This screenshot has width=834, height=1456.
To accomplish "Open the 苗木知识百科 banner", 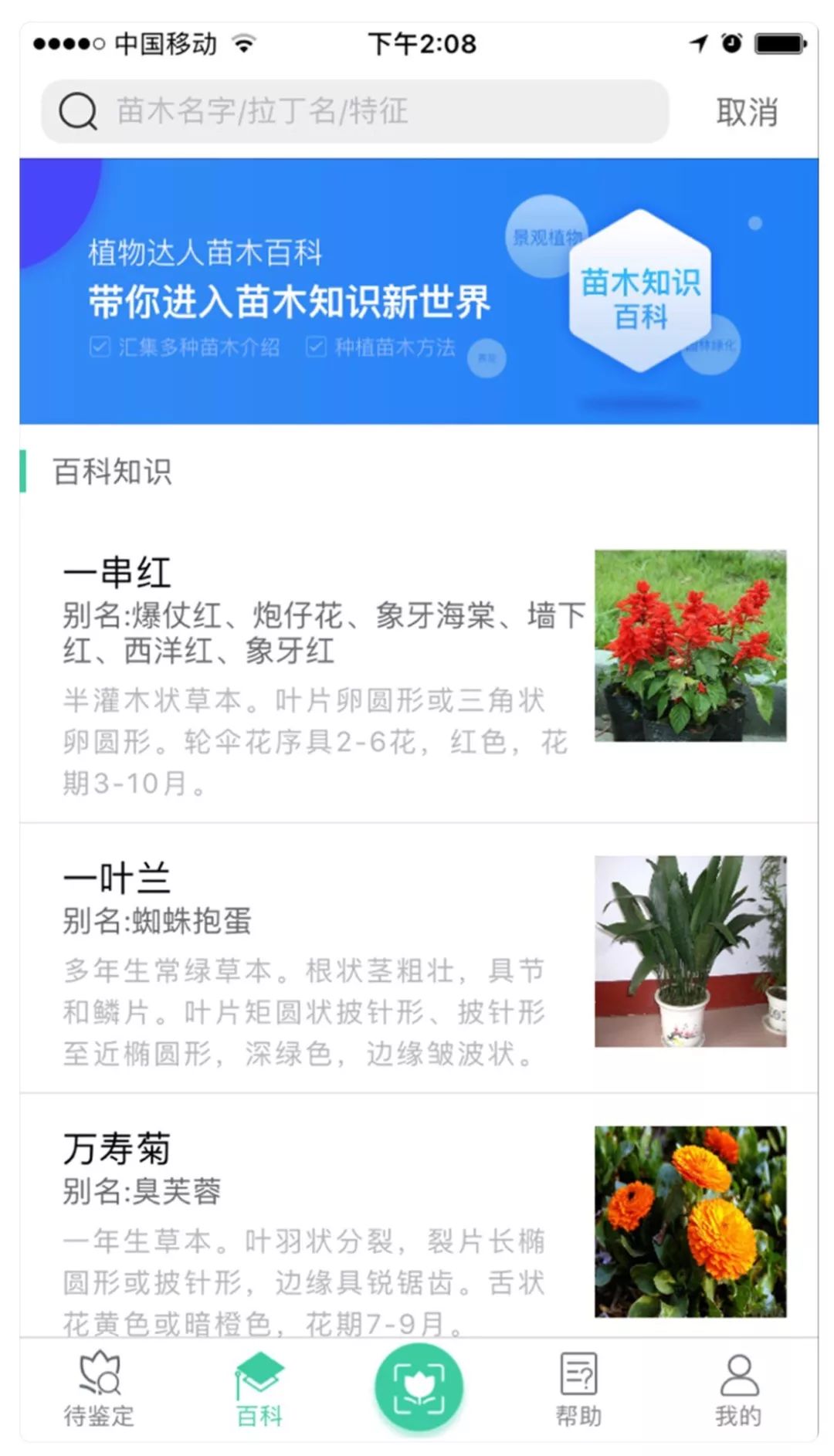I will [419, 291].
